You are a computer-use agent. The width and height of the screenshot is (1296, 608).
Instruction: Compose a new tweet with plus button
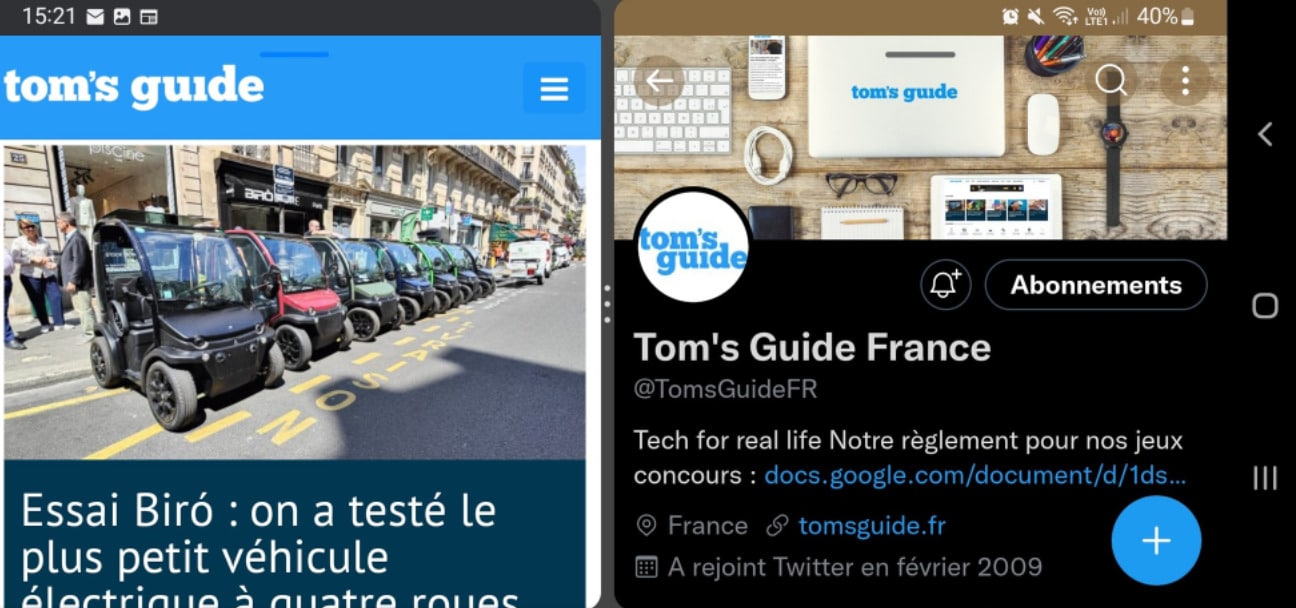pos(1156,540)
